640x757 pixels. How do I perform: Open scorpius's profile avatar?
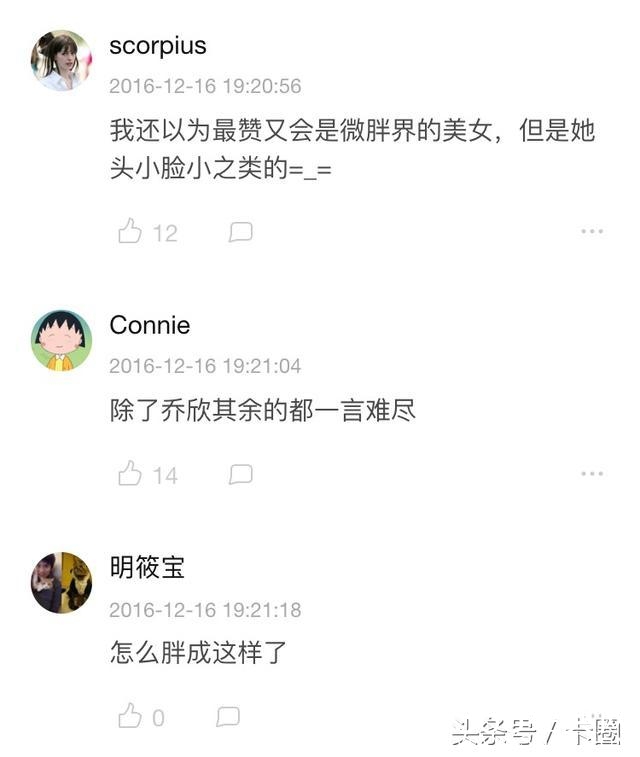point(61,60)
